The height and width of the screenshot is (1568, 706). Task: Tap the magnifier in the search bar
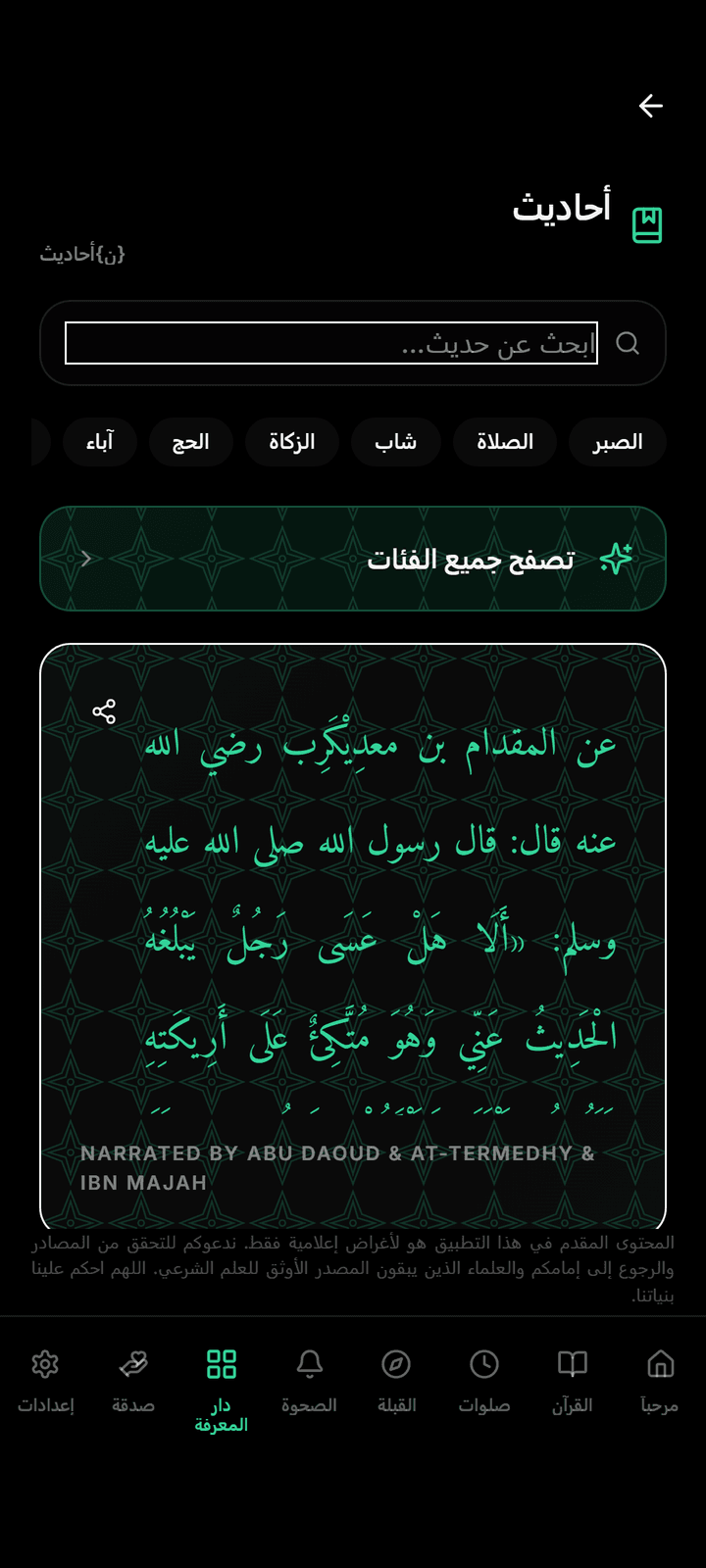point(629,343)
